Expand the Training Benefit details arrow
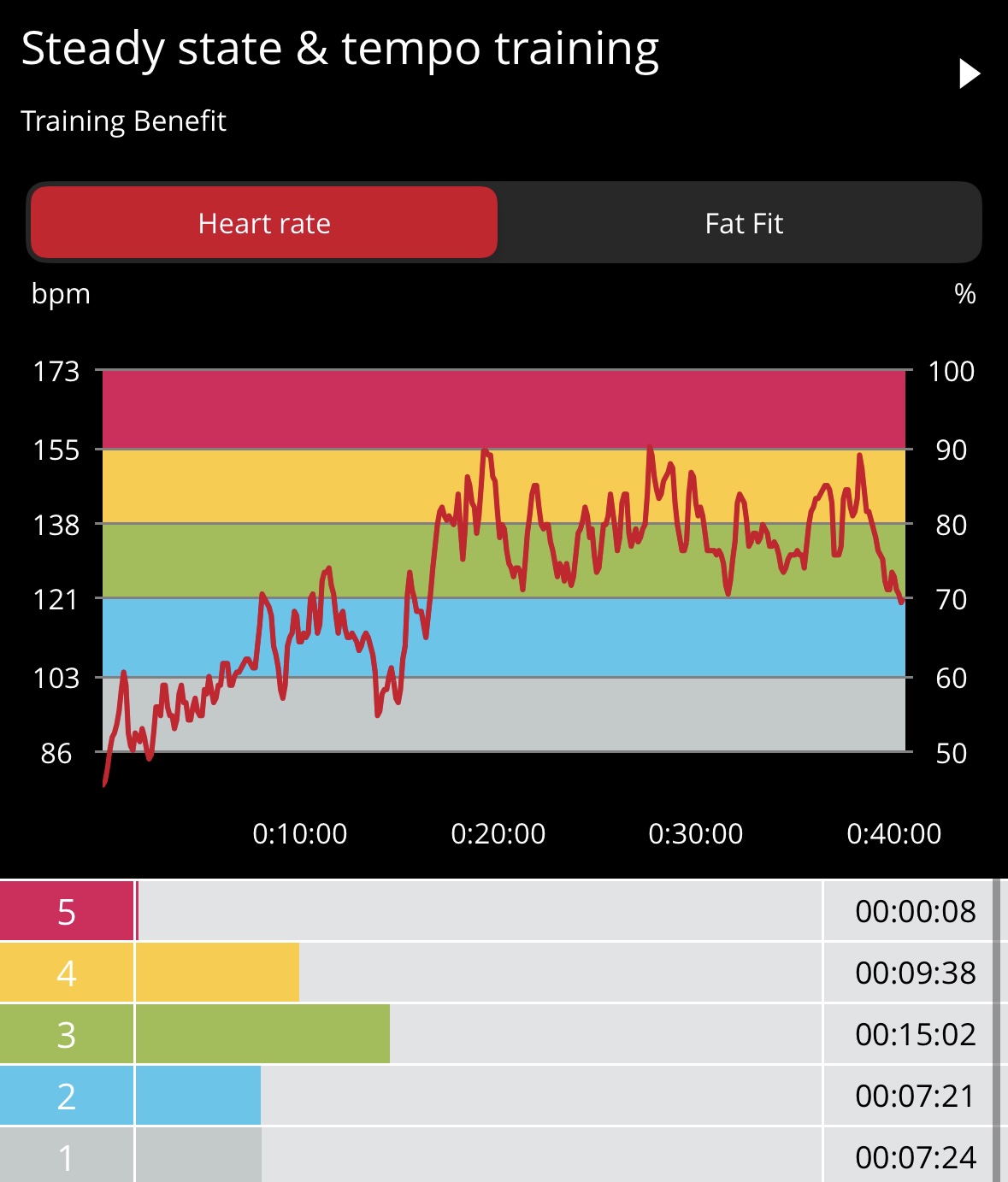Viewport: 1008px width, 1182px height. coord(969,74)
